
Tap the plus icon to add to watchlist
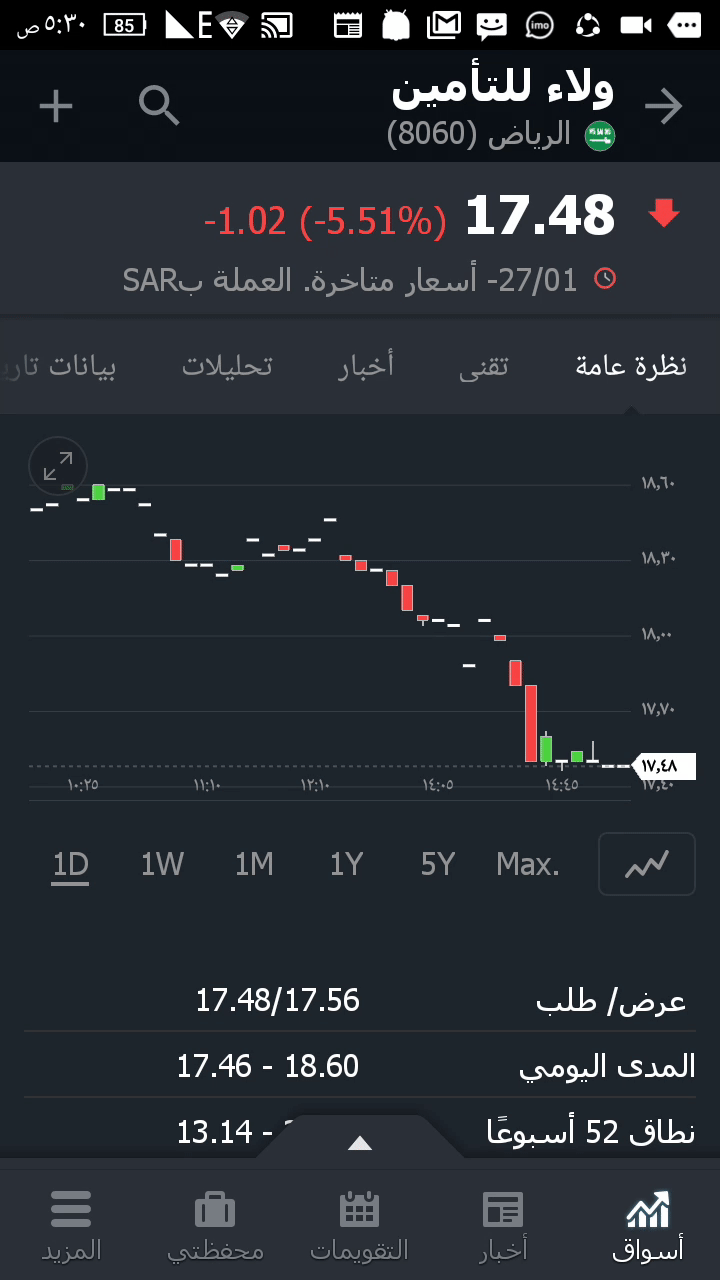coord(56,106)
